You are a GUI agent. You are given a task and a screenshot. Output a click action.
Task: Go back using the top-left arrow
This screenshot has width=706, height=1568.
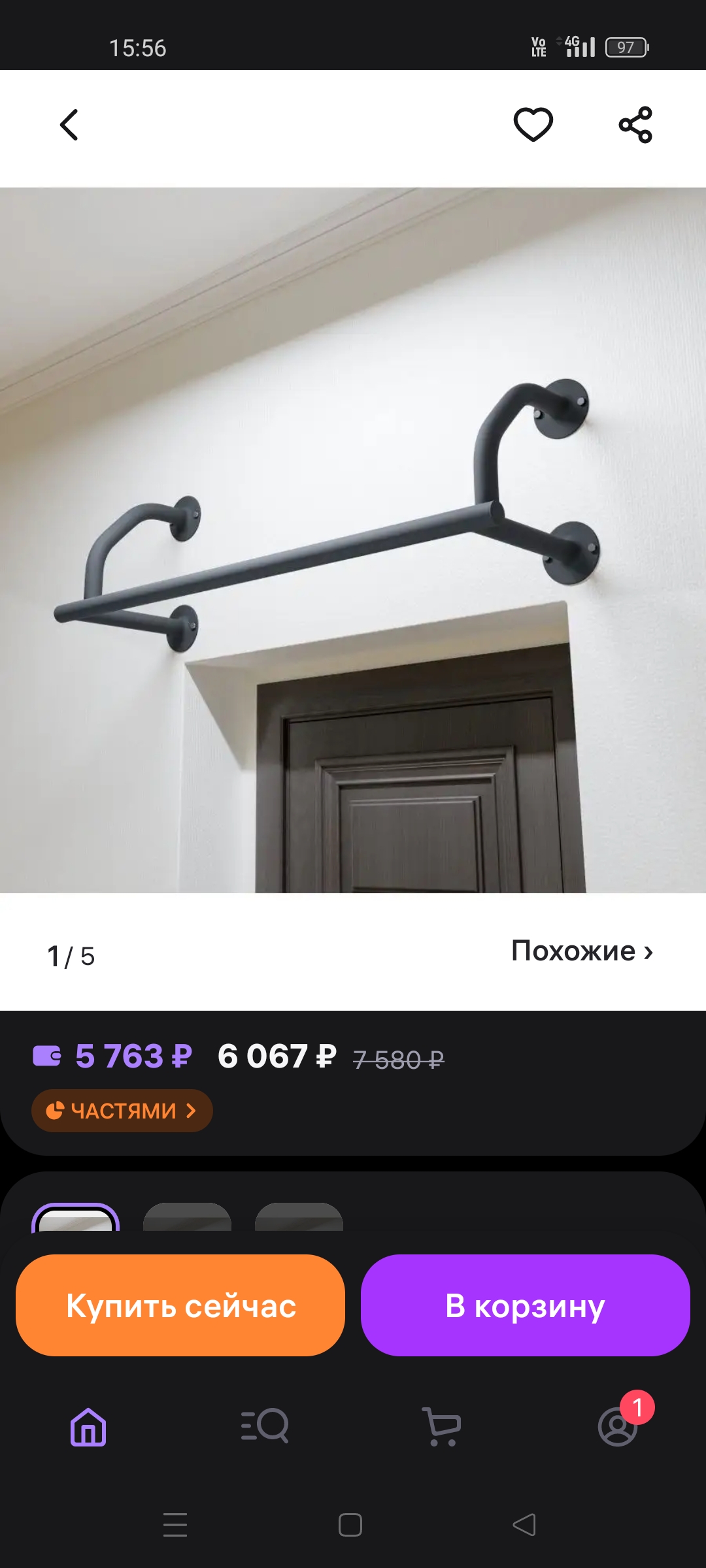click(69, 125)
